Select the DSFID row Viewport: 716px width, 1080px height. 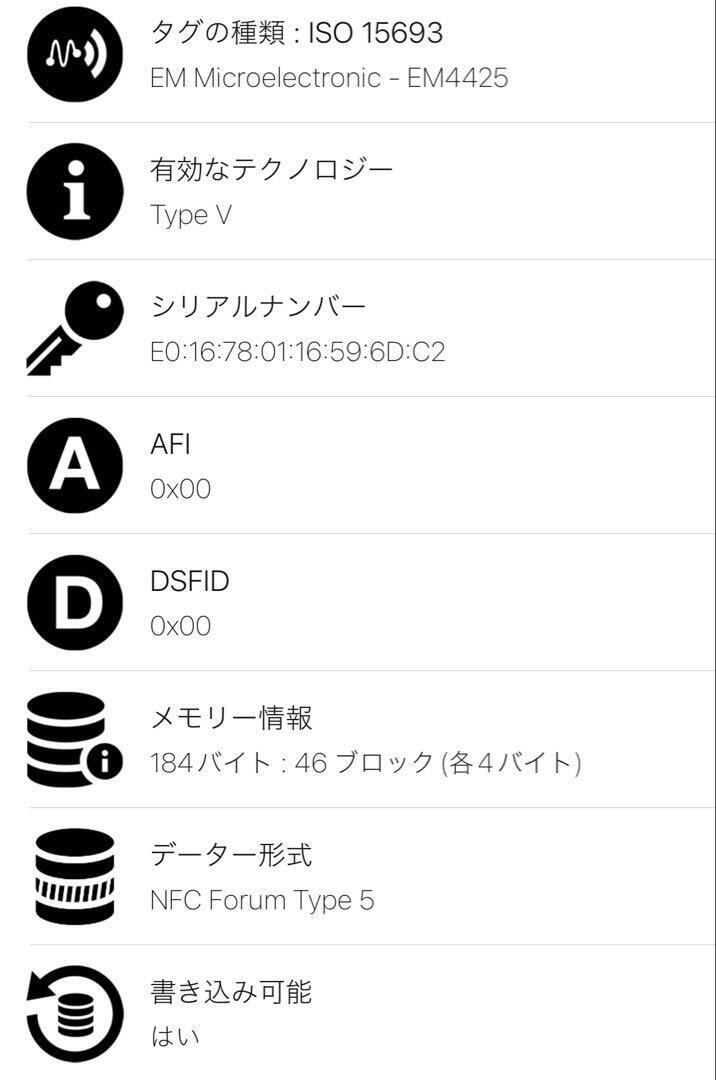(358, 602)
